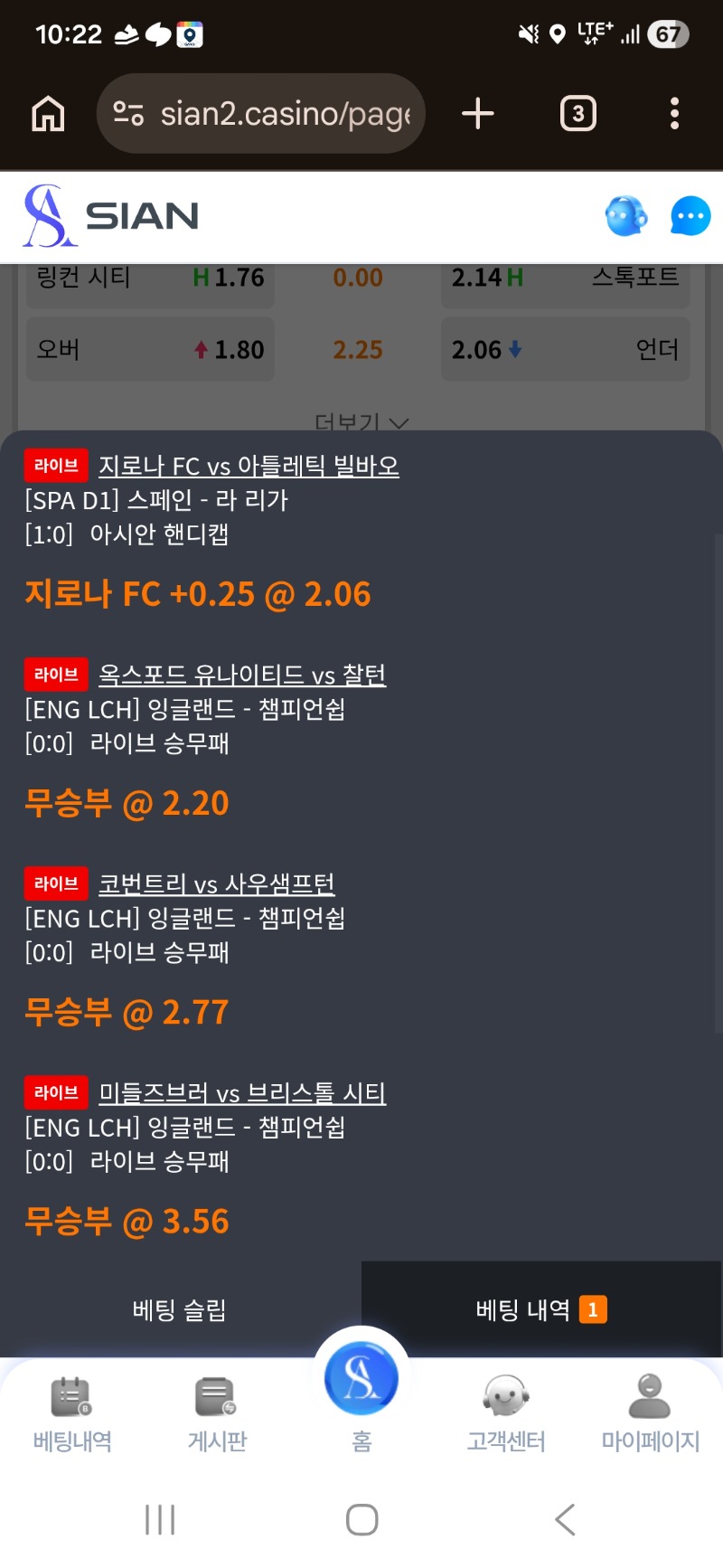Open the 미들즈브러 vs 브리스톨 시티 match
Viewport: 723px width, 1568px height.
pos(242,1092)
